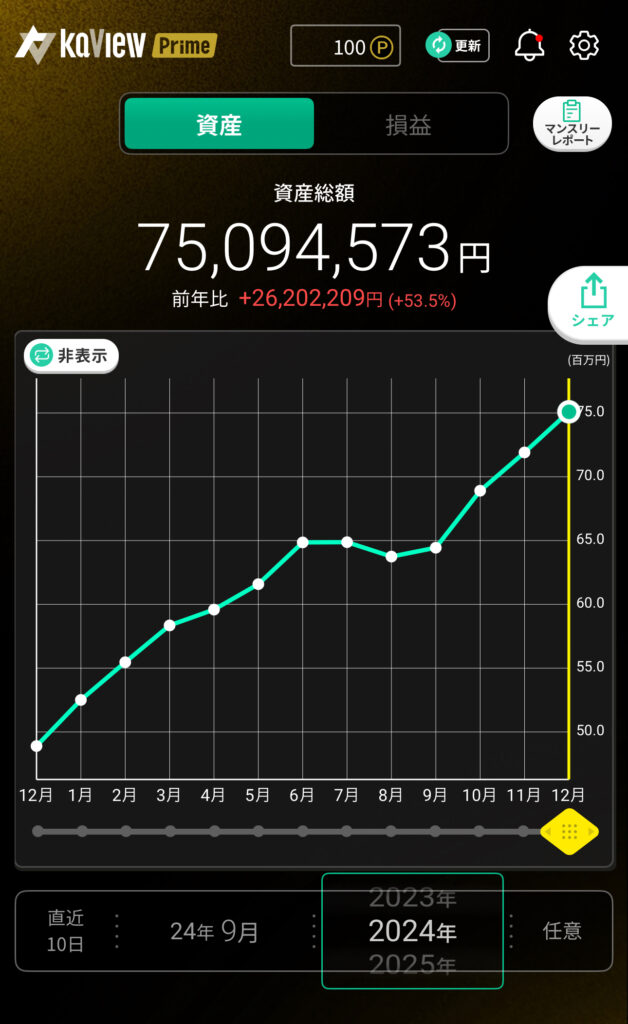Tap the 6月 data point on the chart
This screenshot has width=628, height=1024.
click(x=302, y=542)
